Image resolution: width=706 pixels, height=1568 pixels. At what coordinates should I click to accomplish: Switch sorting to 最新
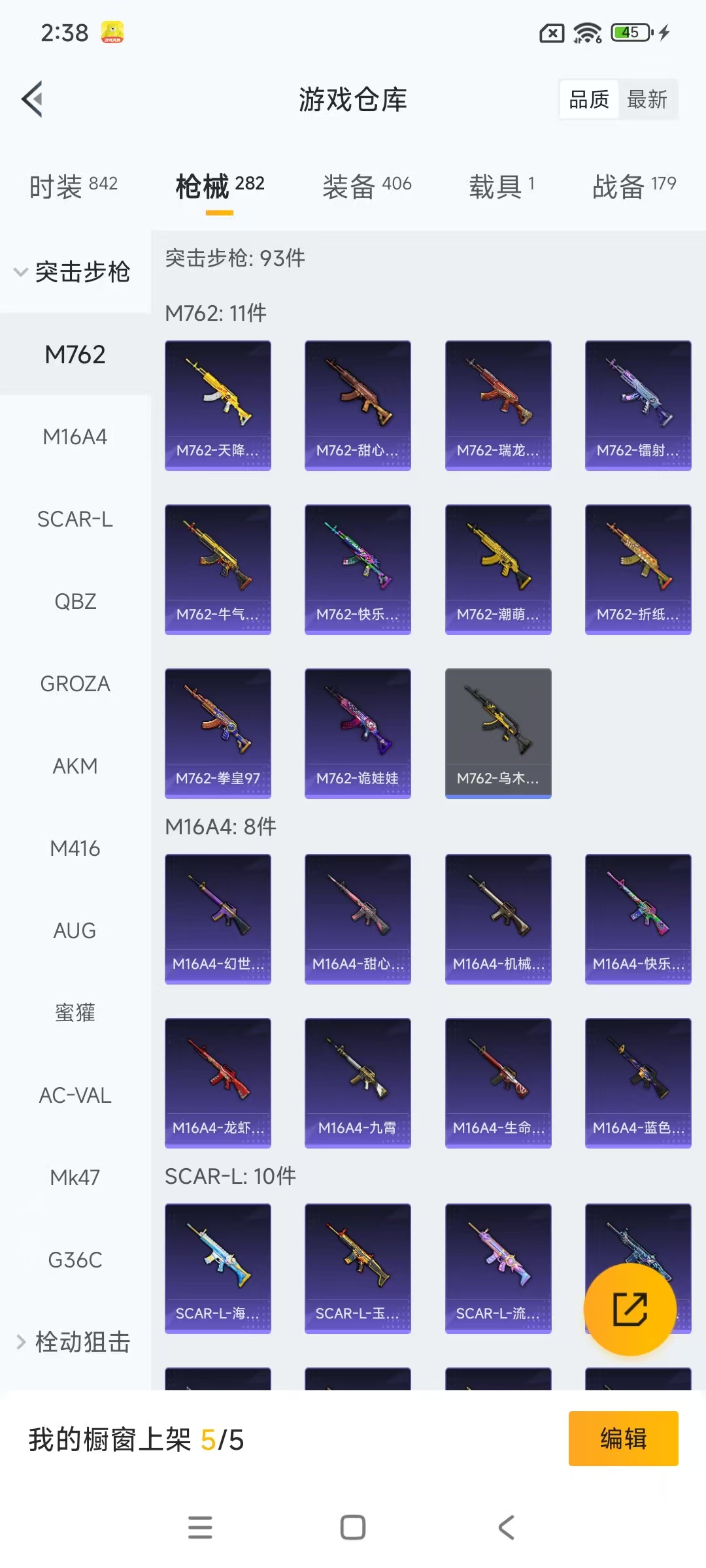(647, 99)
